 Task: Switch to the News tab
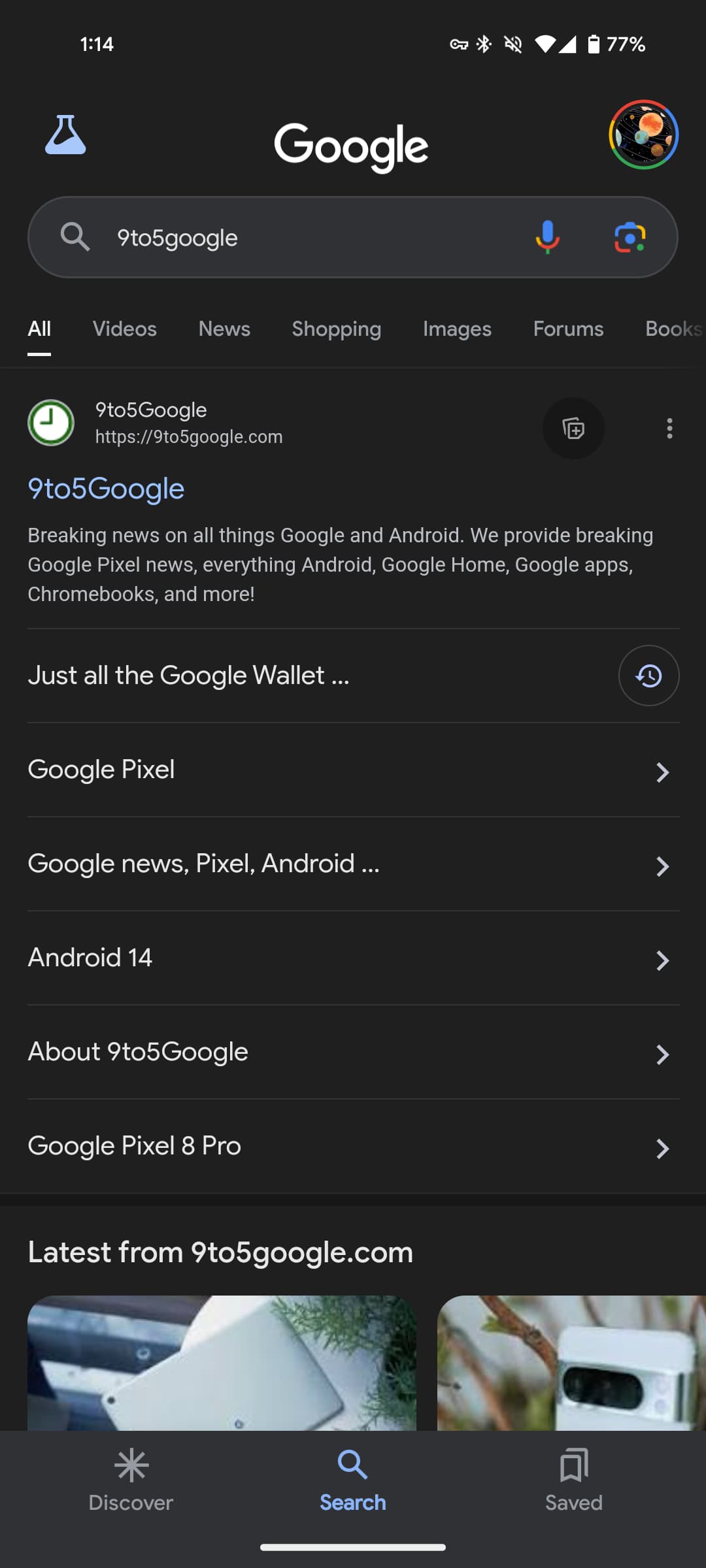coord(224,329)
